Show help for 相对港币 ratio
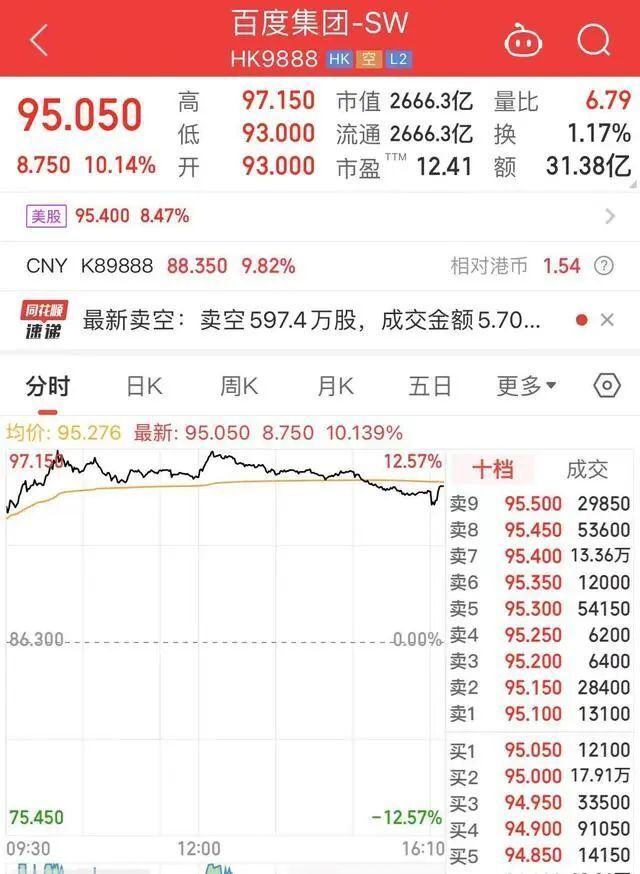The height and width of the screenshot is (874, 640). [604, 266]
